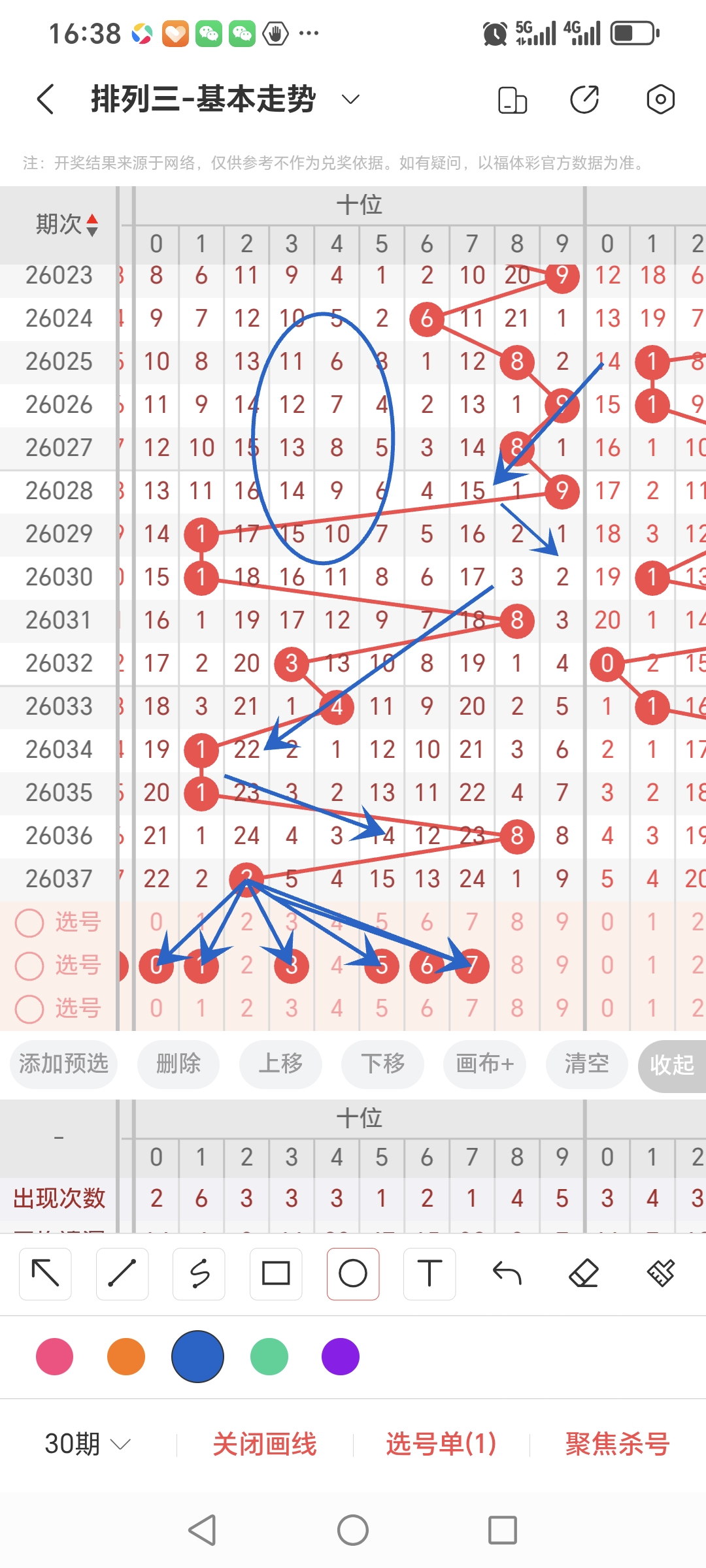
Task: Select the ruler measurement tool
Action: (660, 1273)
